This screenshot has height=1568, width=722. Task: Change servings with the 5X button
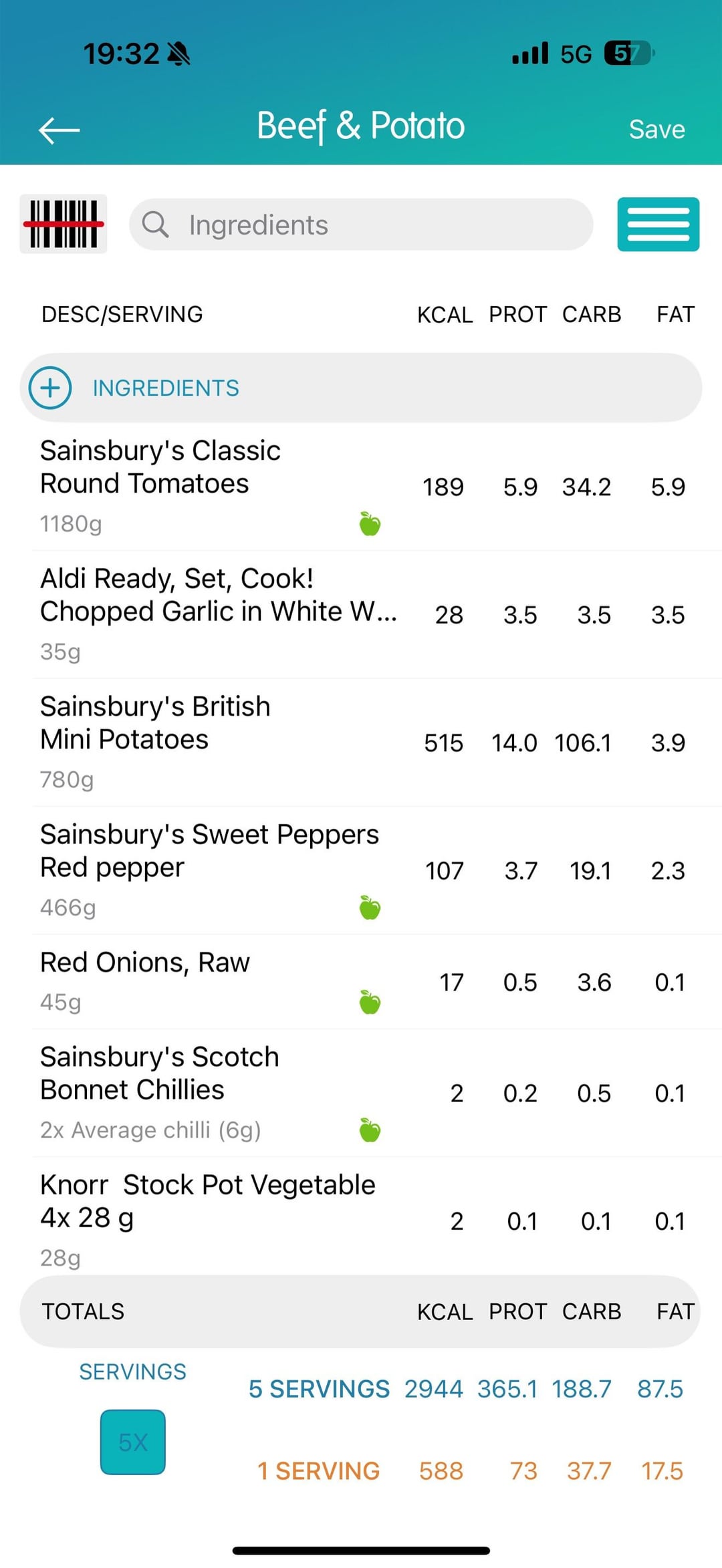click(132, 1442)
